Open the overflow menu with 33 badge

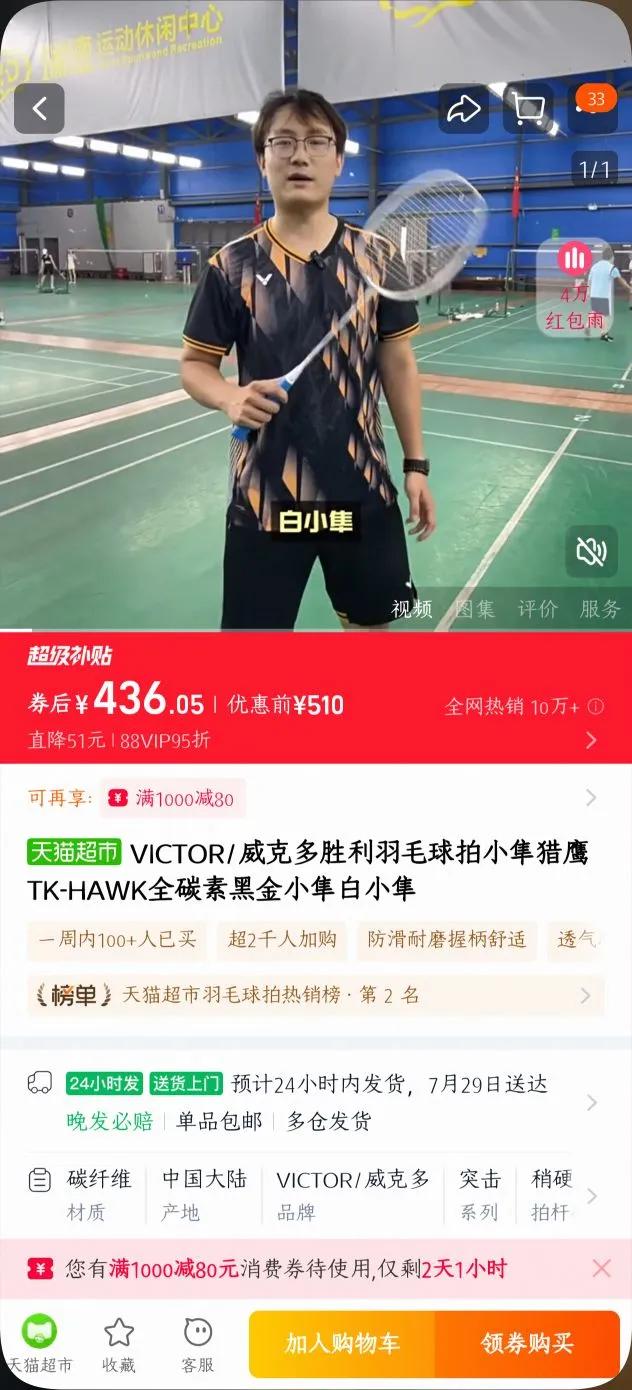[x=592, y=108]
